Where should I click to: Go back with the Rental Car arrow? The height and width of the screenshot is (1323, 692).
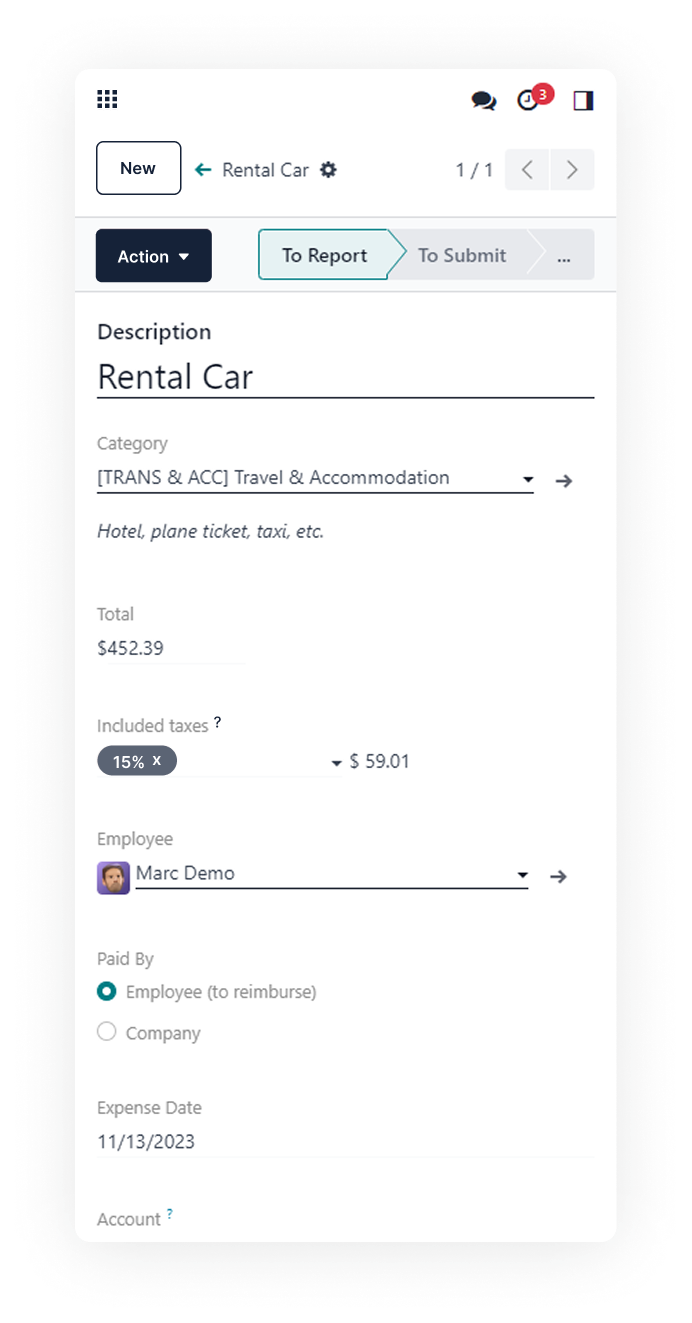(203, 170)
